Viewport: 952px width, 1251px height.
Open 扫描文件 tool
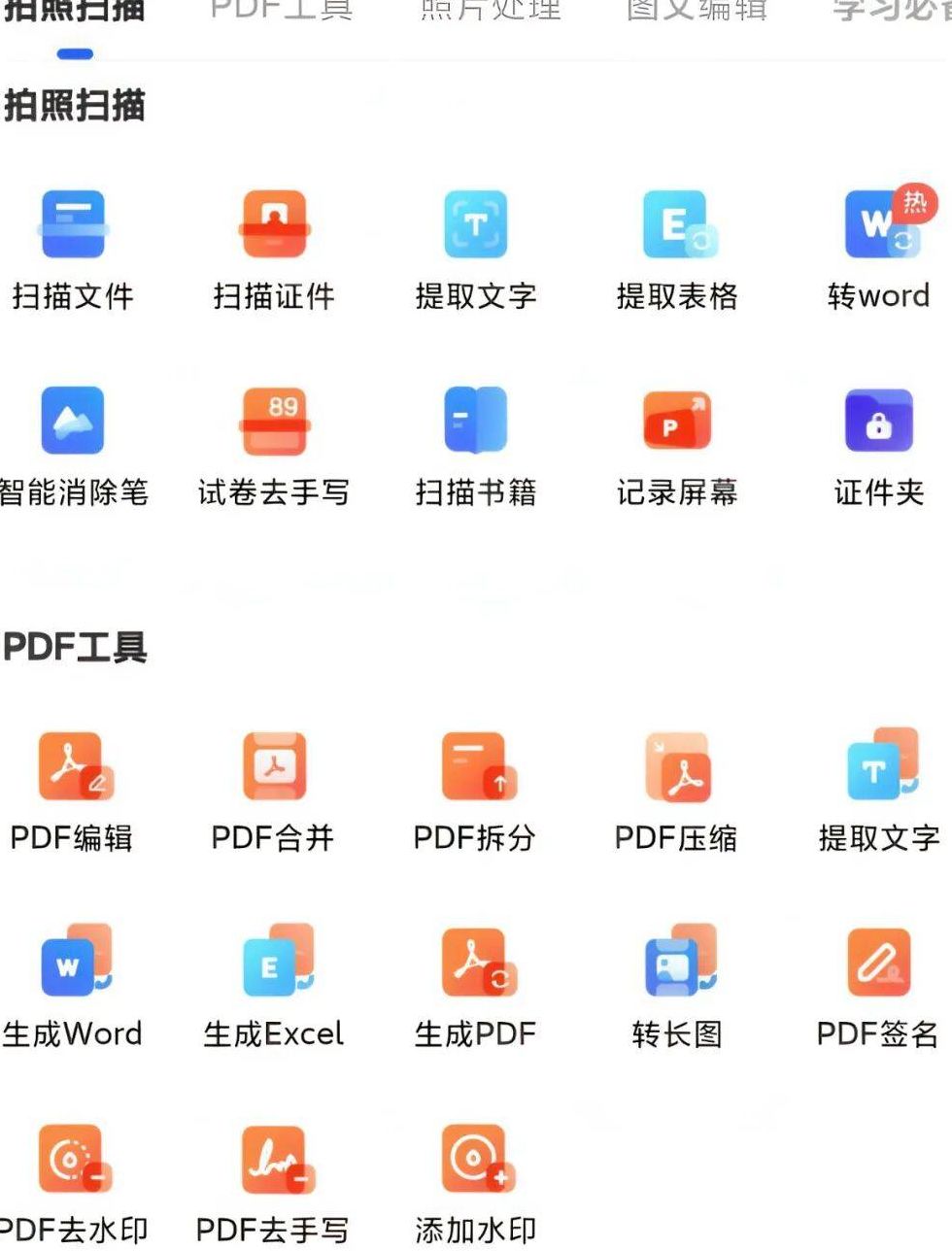73,225
